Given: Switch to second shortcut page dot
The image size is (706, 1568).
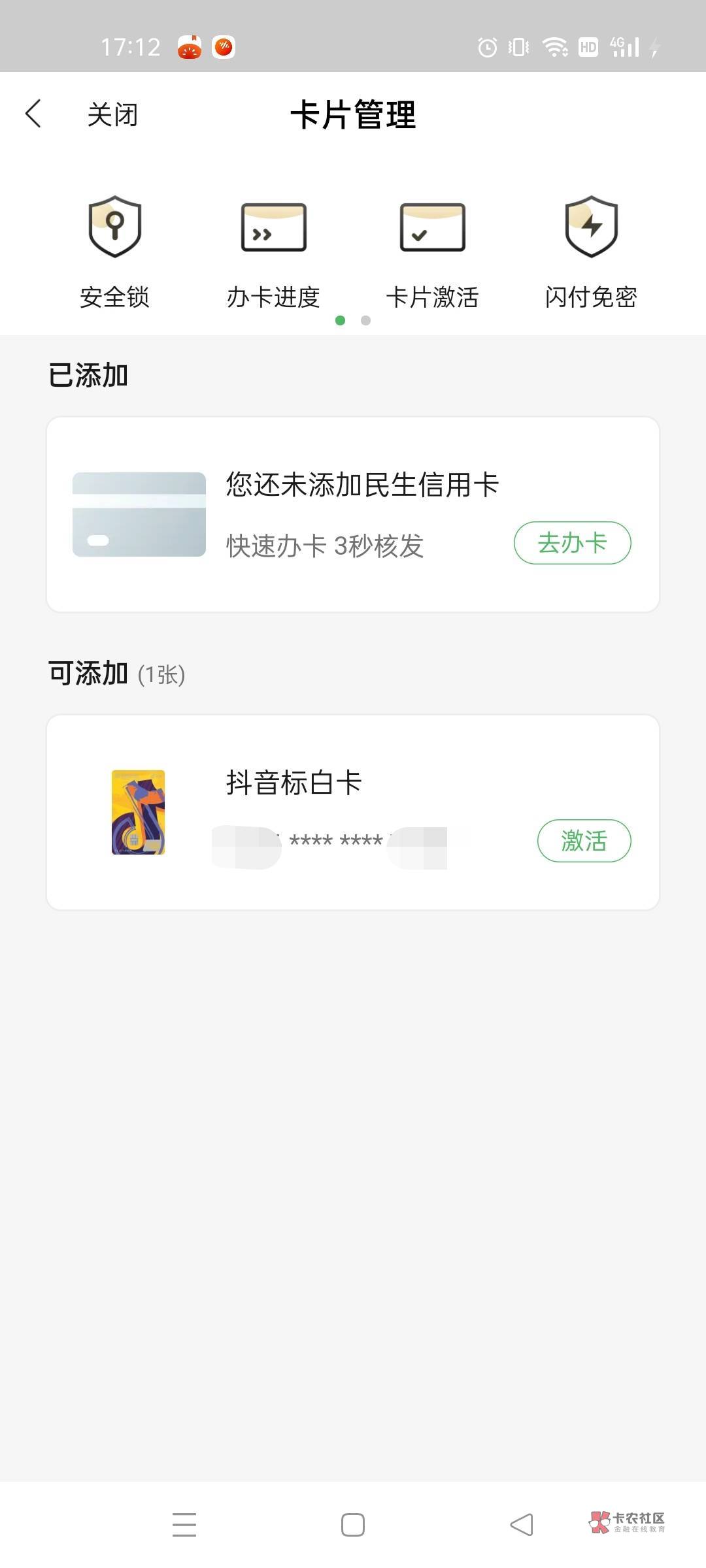Looking at the screenshot, I should (366, 320).
